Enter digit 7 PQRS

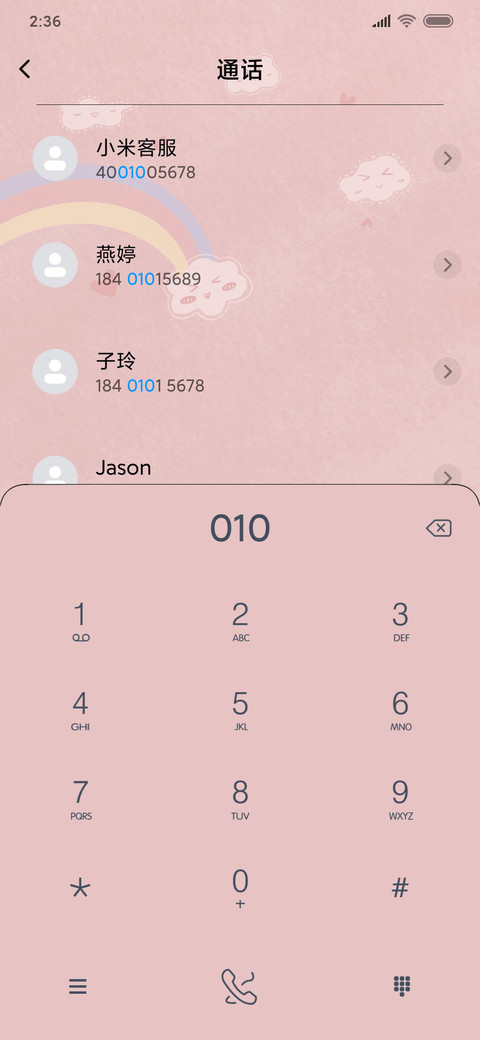[x=80, y=799]
